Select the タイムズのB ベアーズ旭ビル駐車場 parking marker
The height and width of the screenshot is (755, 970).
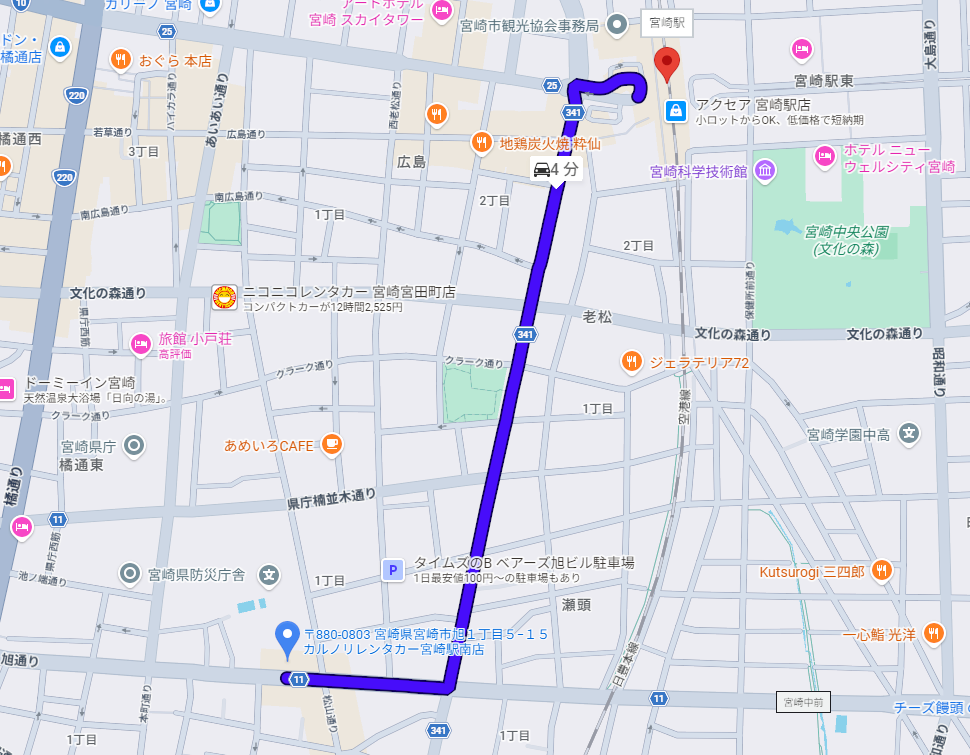pos(393,571)
